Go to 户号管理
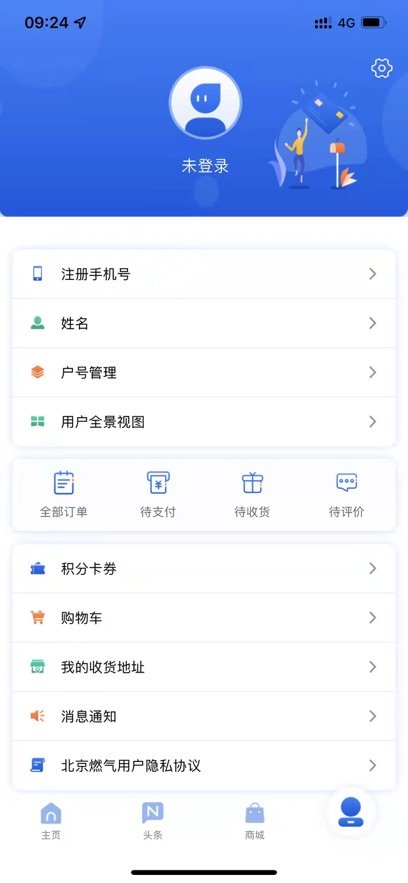This screenshot has height=883, width=408. pyautogui.click(x=204, y=372)
